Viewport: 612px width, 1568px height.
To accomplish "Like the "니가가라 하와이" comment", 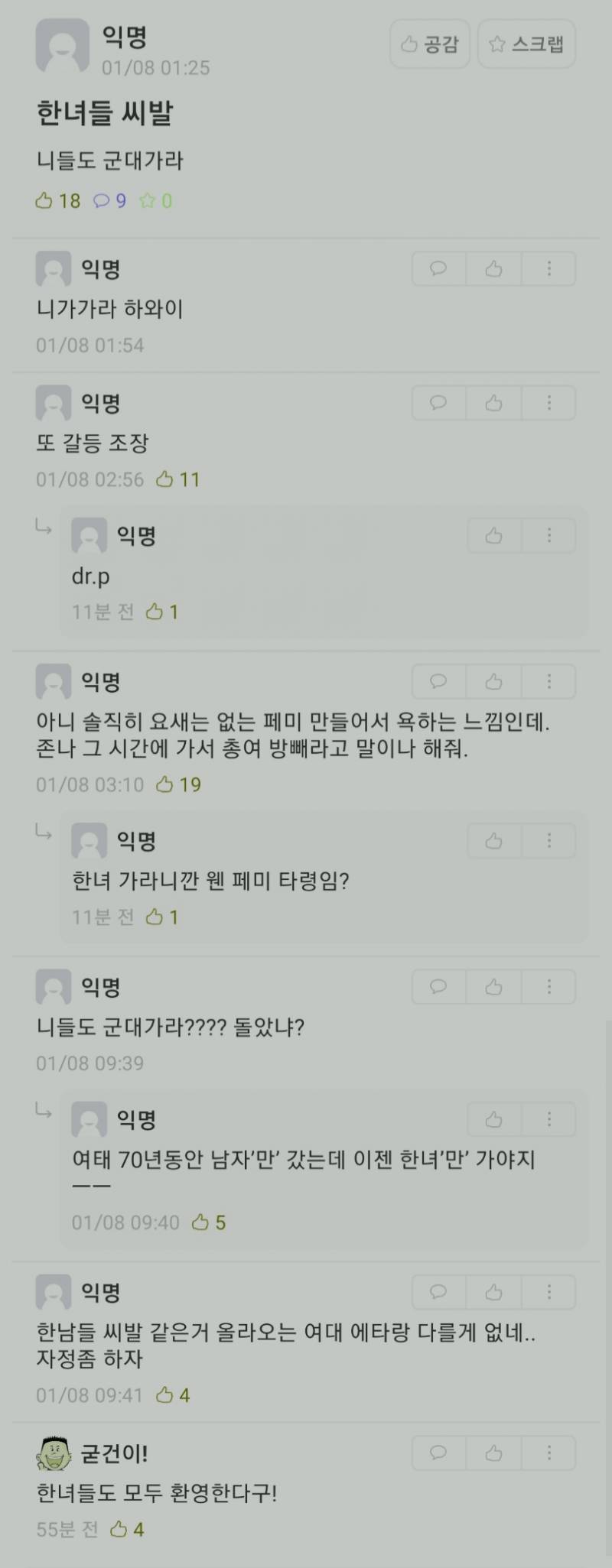I will pyautogui.click(x=493, y=269).
